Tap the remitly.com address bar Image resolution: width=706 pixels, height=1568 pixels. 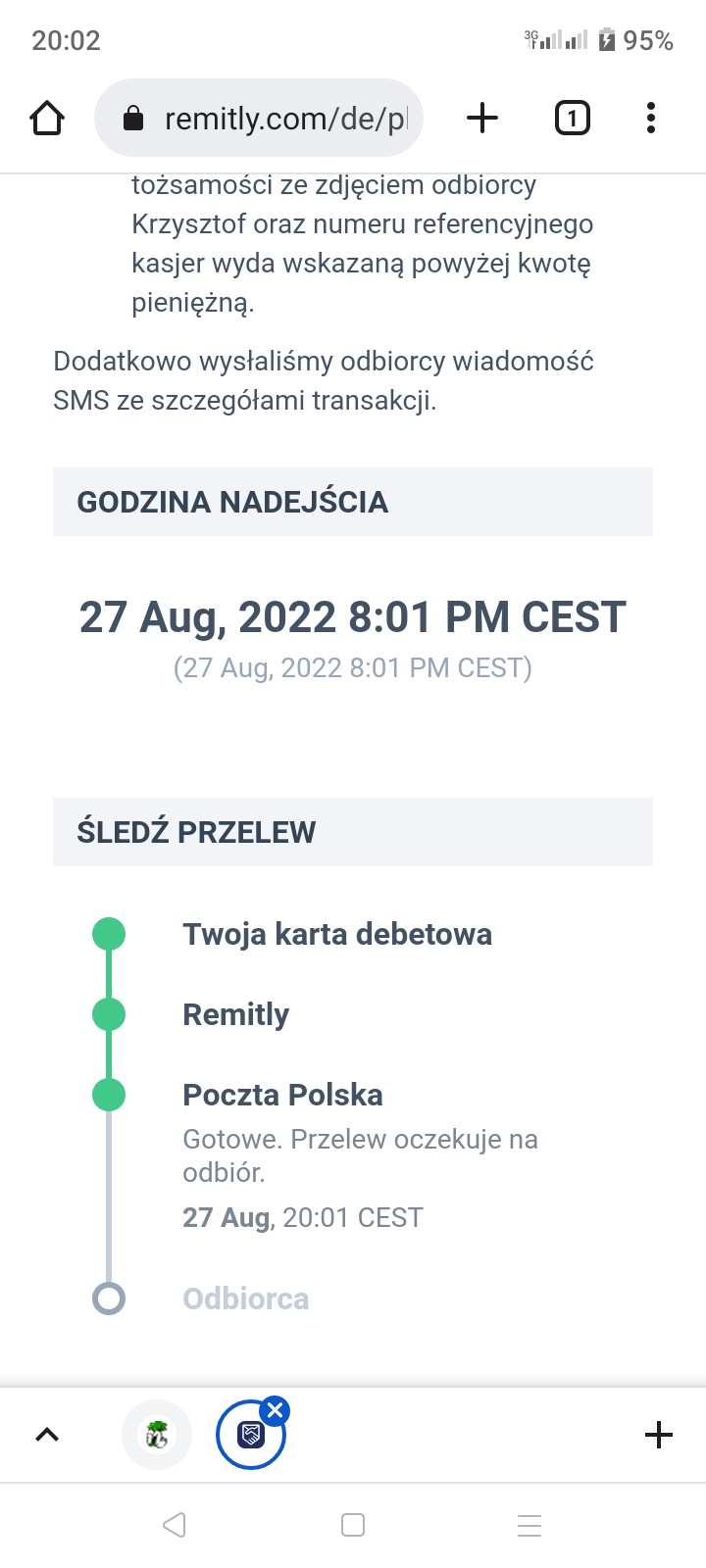point(259,119)
